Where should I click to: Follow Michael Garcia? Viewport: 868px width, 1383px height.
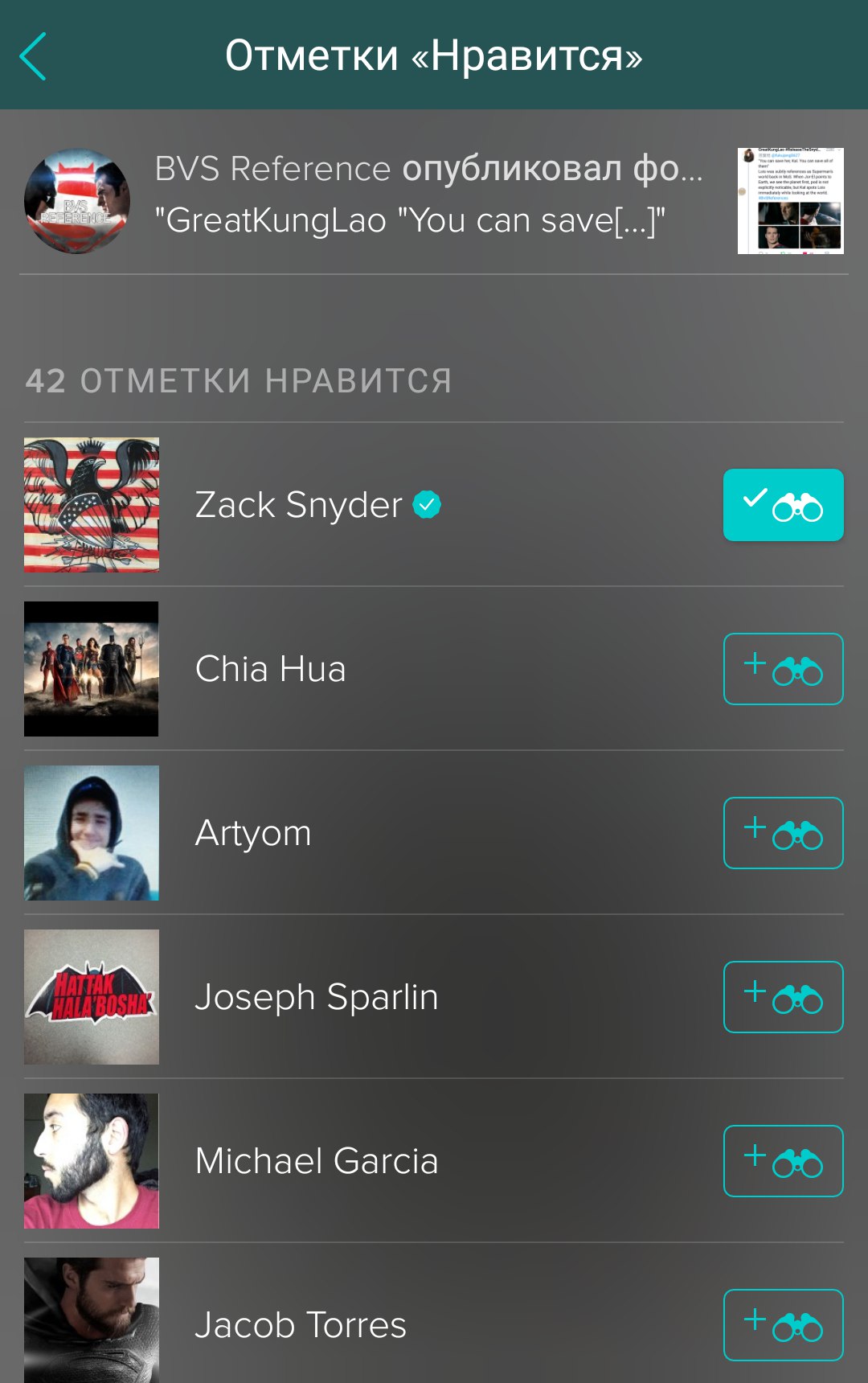pos(783,1161)
